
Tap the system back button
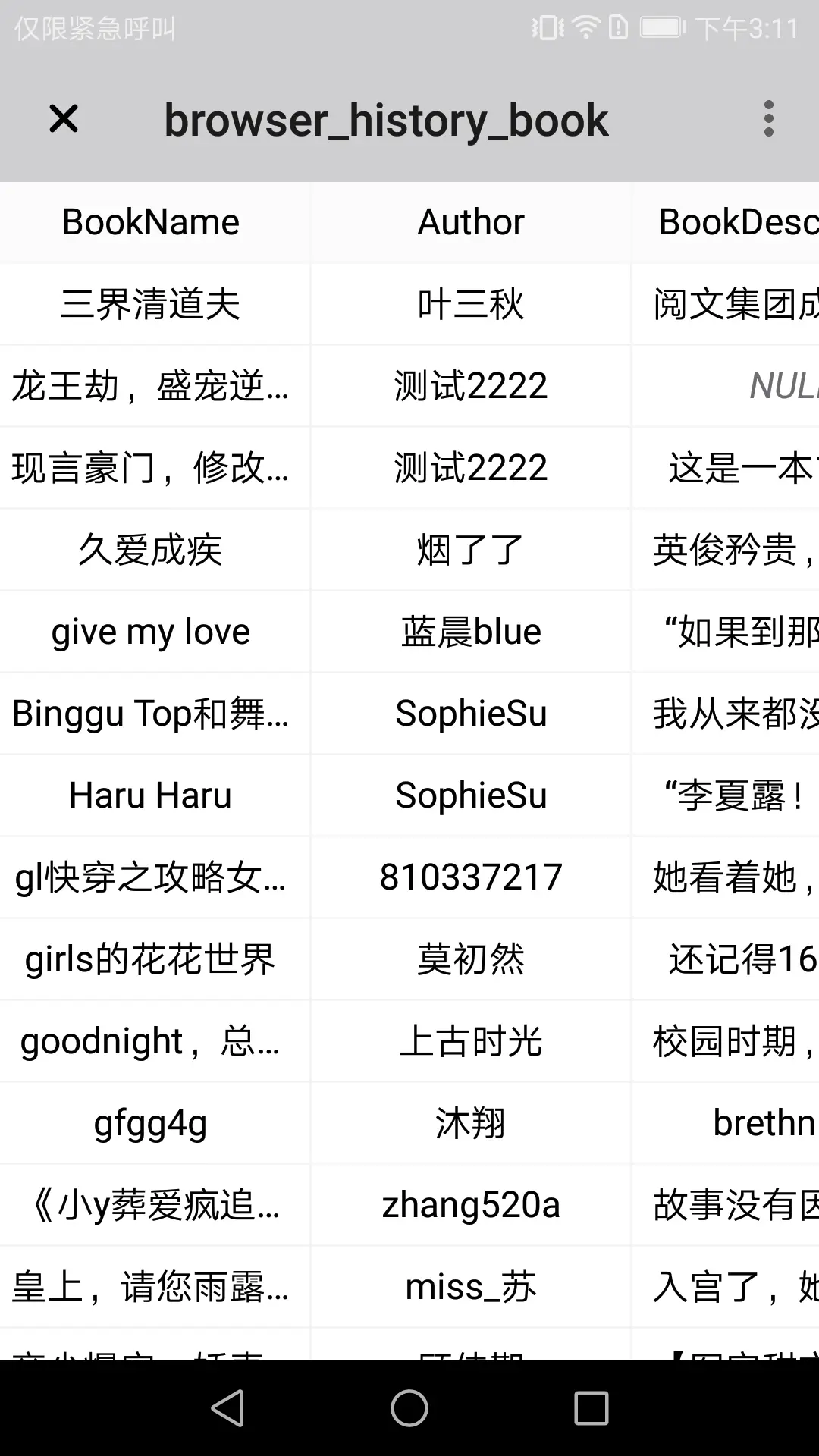coord(227,1408)
